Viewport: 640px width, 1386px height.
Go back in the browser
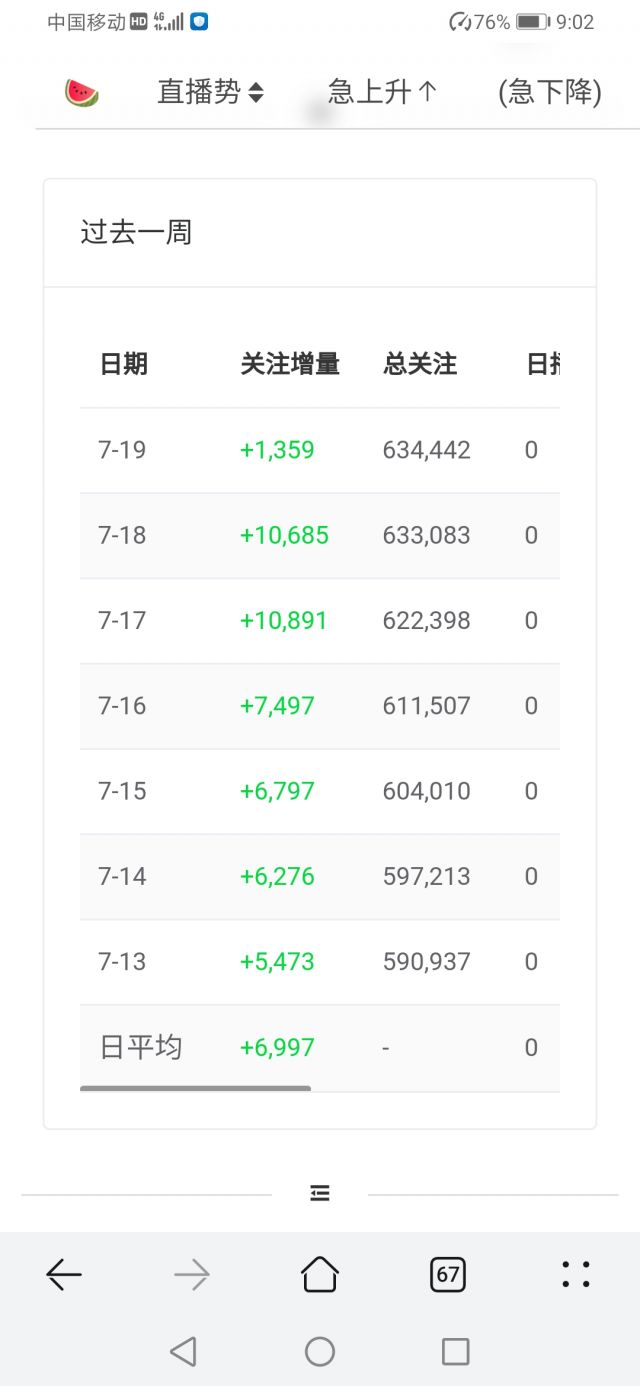click(x=64, y=1274)
